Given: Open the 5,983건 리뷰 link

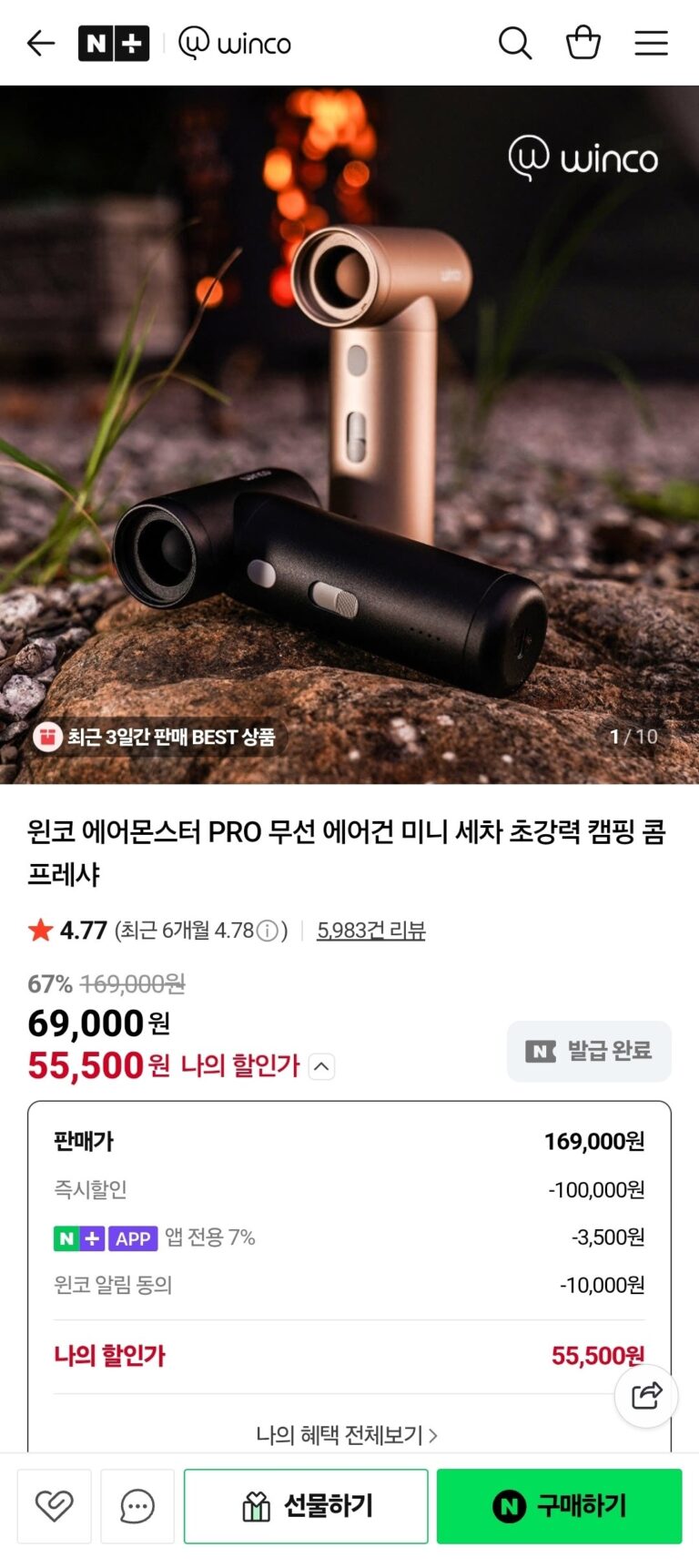Looking at the screenshot, I should (x=370, y=930).
